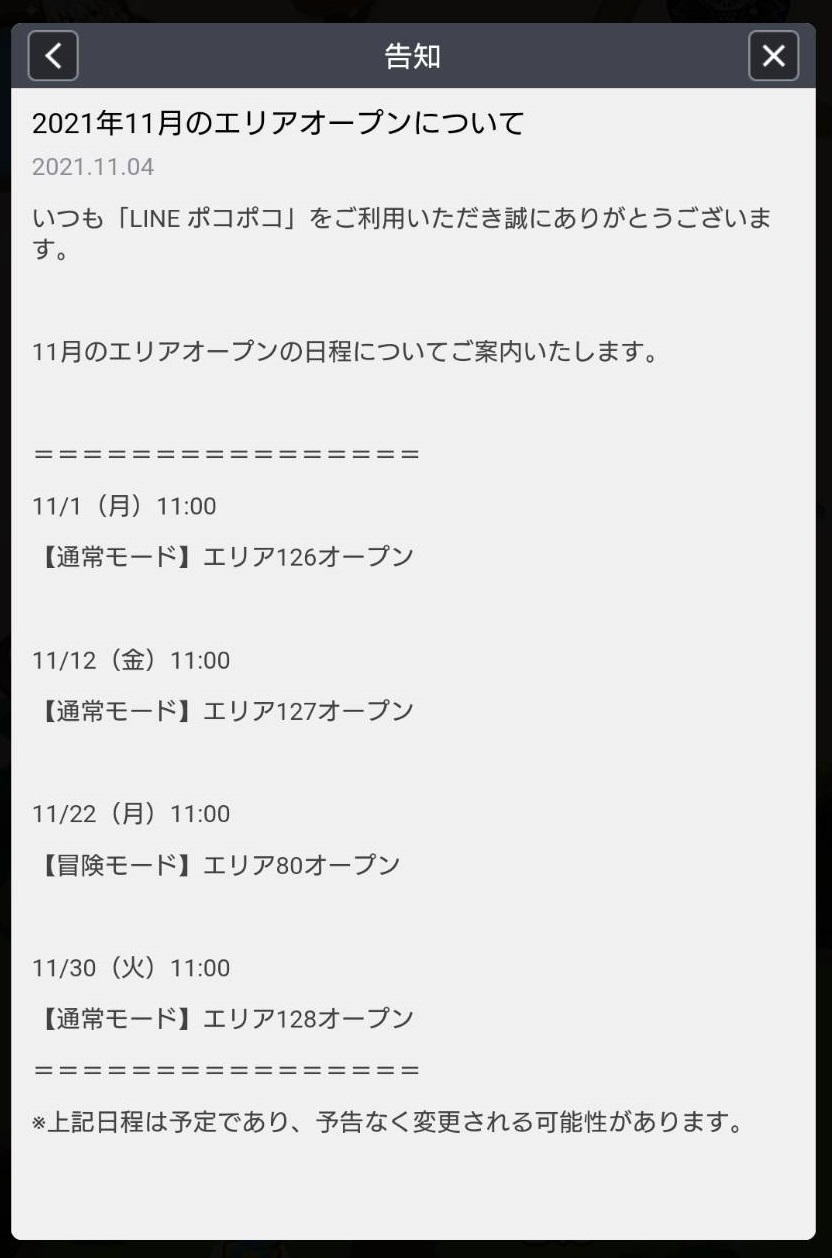
Task: Open the 2021年11月のエリアオープンについて announcement title
Action: pyautogui.click(x=276, y=122)
